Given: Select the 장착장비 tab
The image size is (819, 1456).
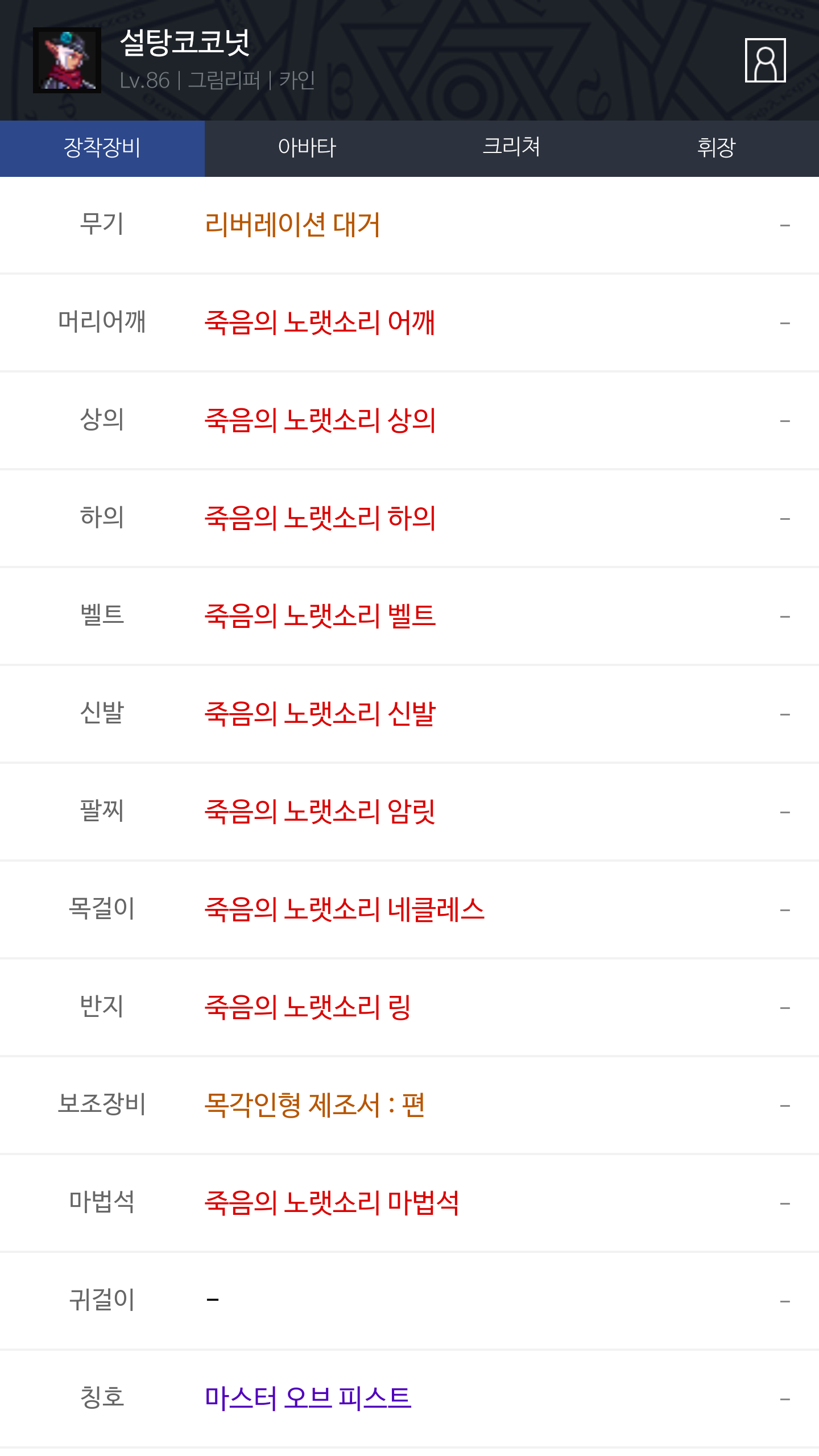Looking at the screenshot, I should (x=102, y=148).
